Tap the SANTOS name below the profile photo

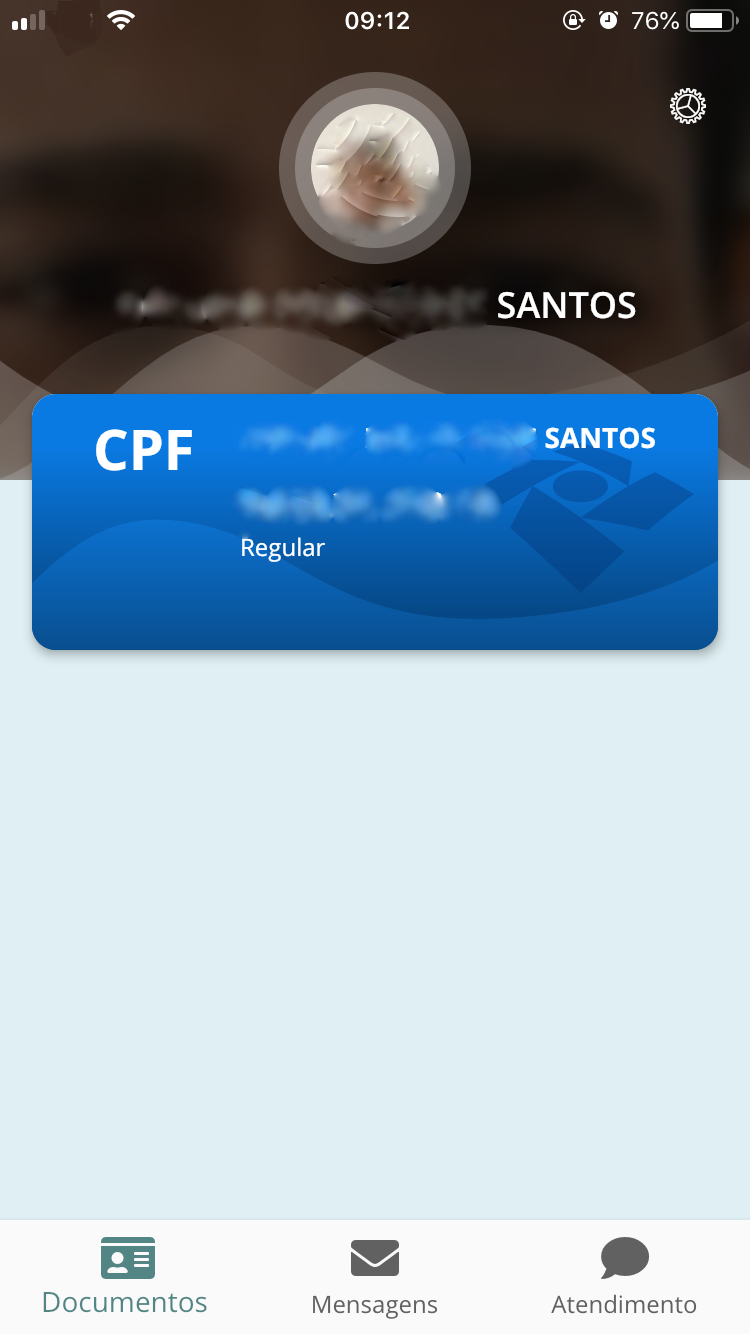pyautogui.click(x=566, y=306)
